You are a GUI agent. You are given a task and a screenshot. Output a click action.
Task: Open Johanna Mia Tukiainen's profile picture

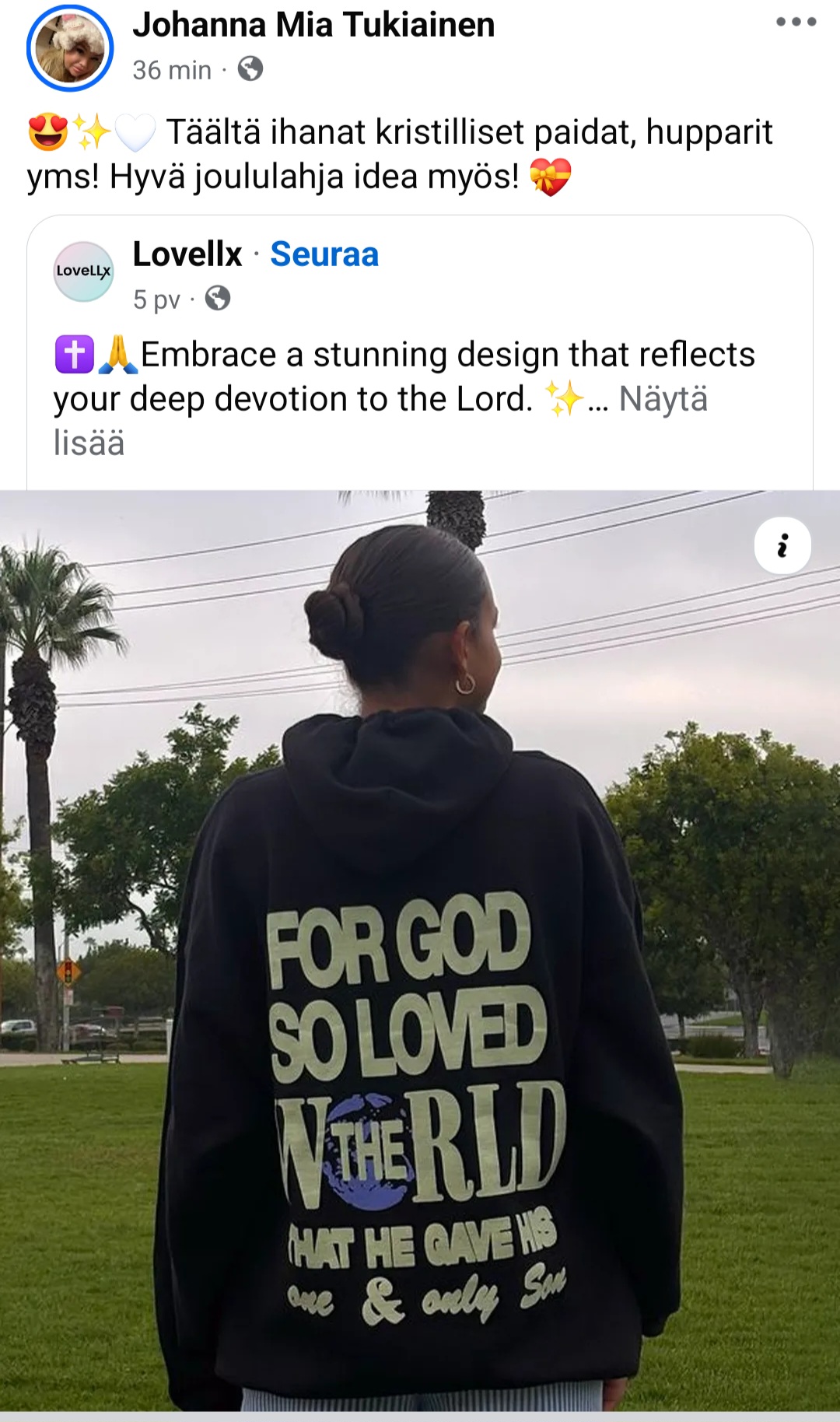(x=70, y=48)
